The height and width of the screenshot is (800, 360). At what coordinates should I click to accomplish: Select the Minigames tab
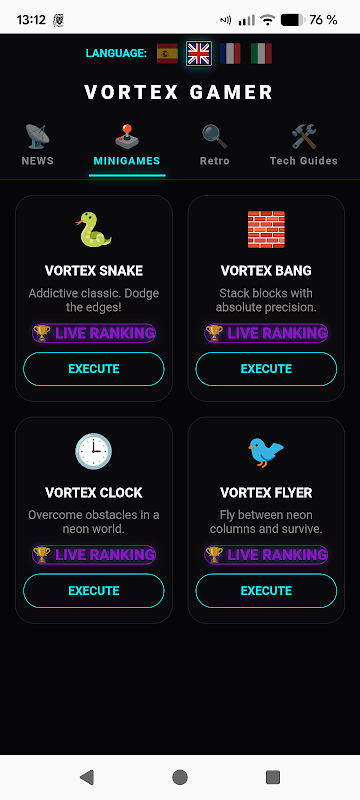click(x=127, y=145)
